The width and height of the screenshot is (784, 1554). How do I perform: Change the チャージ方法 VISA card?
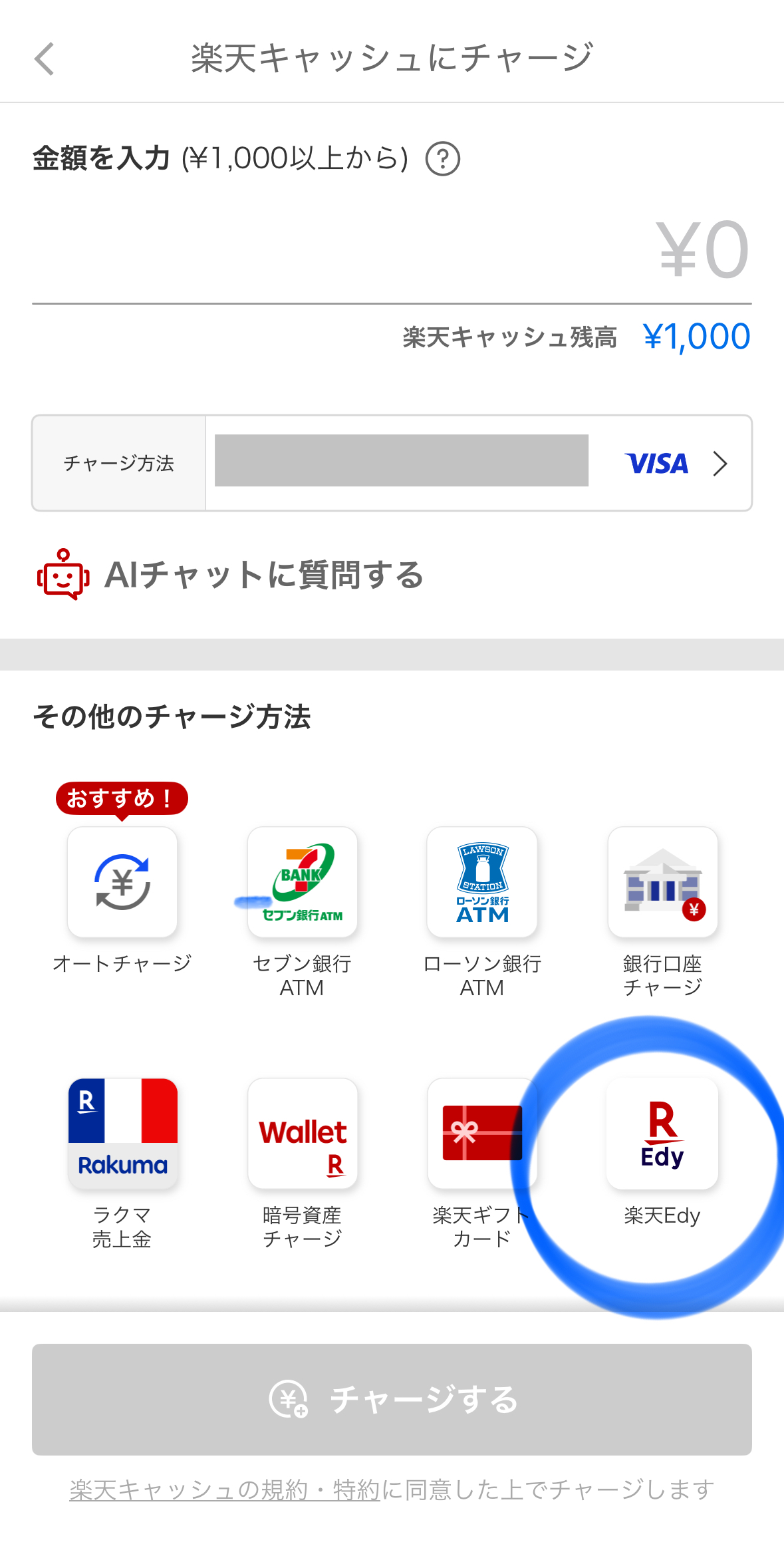[478, 463]
